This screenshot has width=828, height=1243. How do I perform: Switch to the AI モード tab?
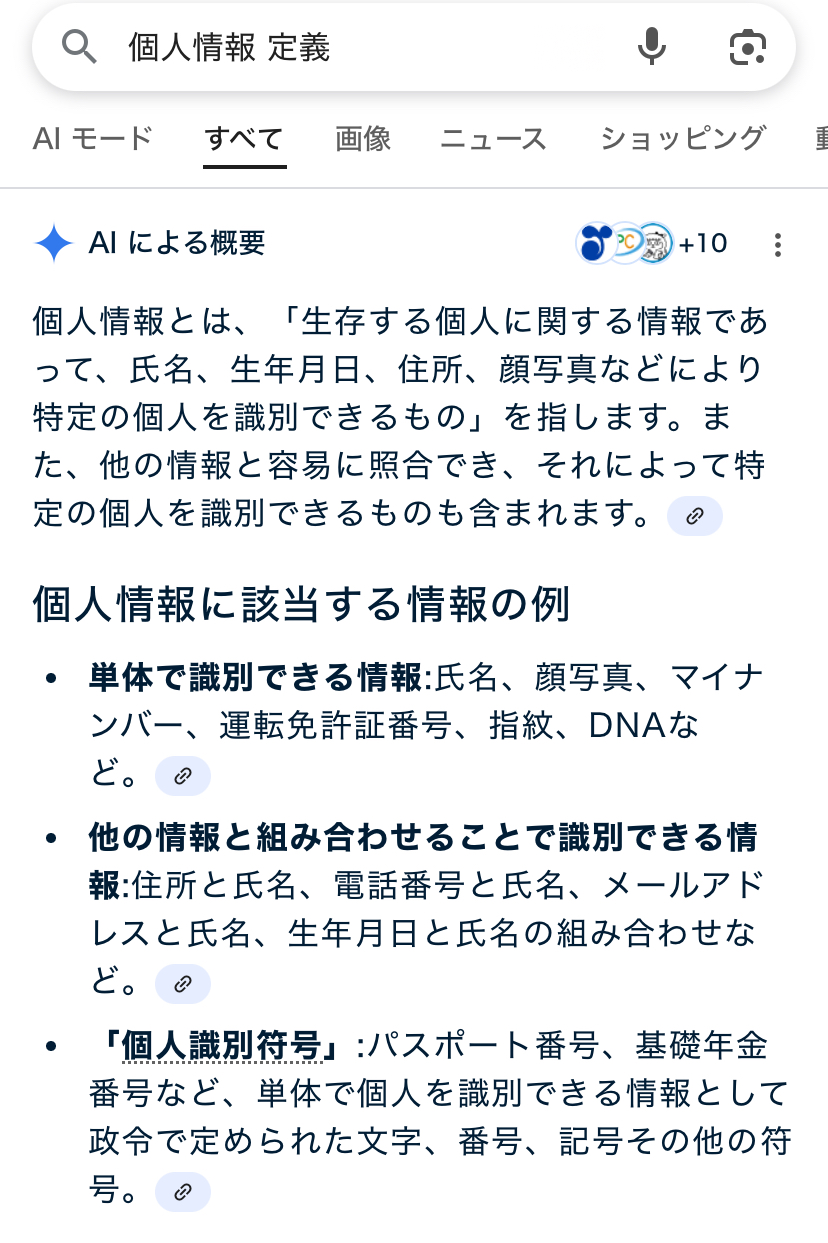(92, 138)
